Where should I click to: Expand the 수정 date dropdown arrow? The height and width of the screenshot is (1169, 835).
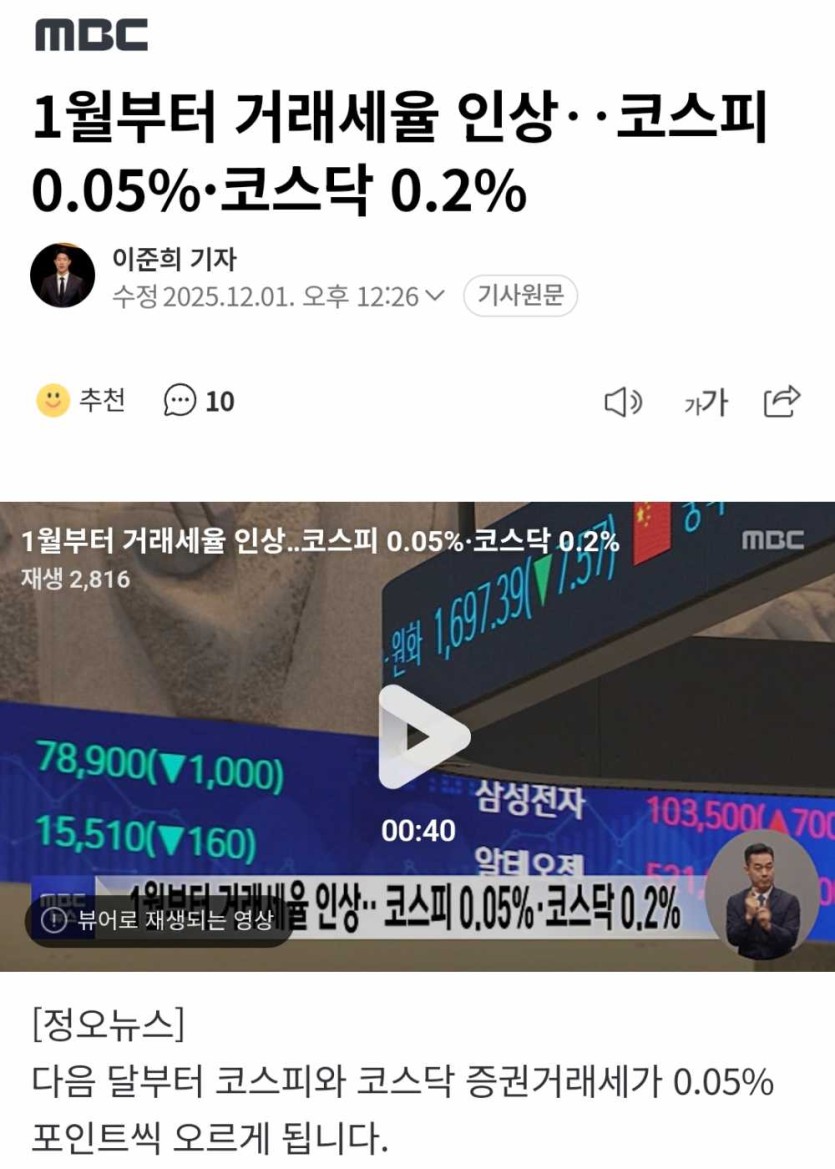pos(434,296)
